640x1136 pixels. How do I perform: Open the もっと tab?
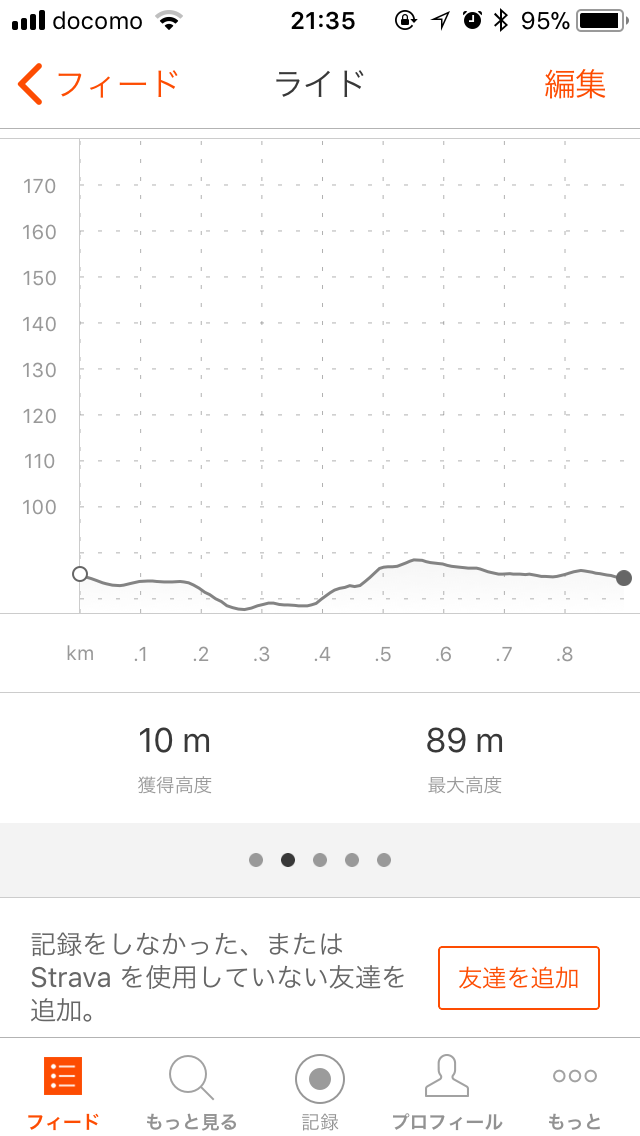[575, 1092]
